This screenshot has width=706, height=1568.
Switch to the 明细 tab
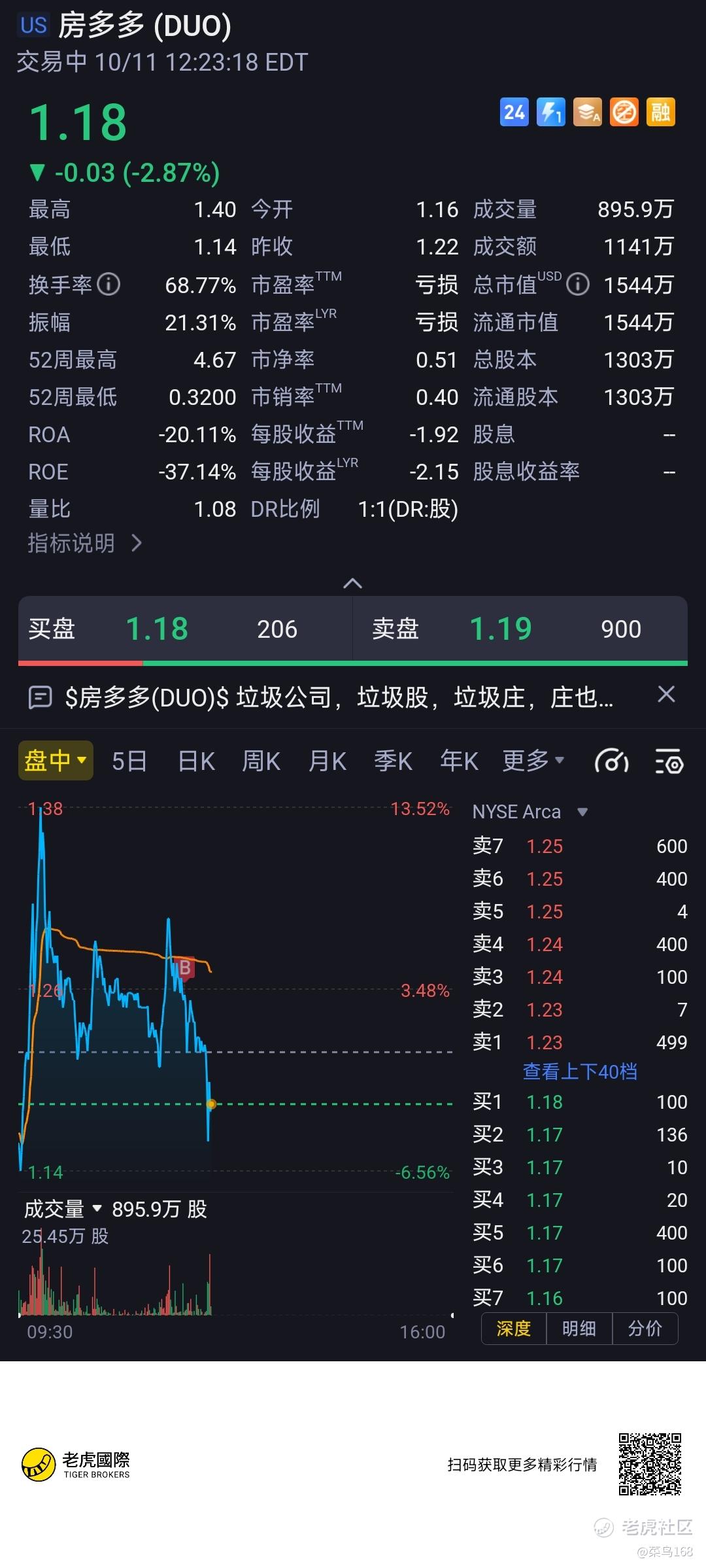579,1329
